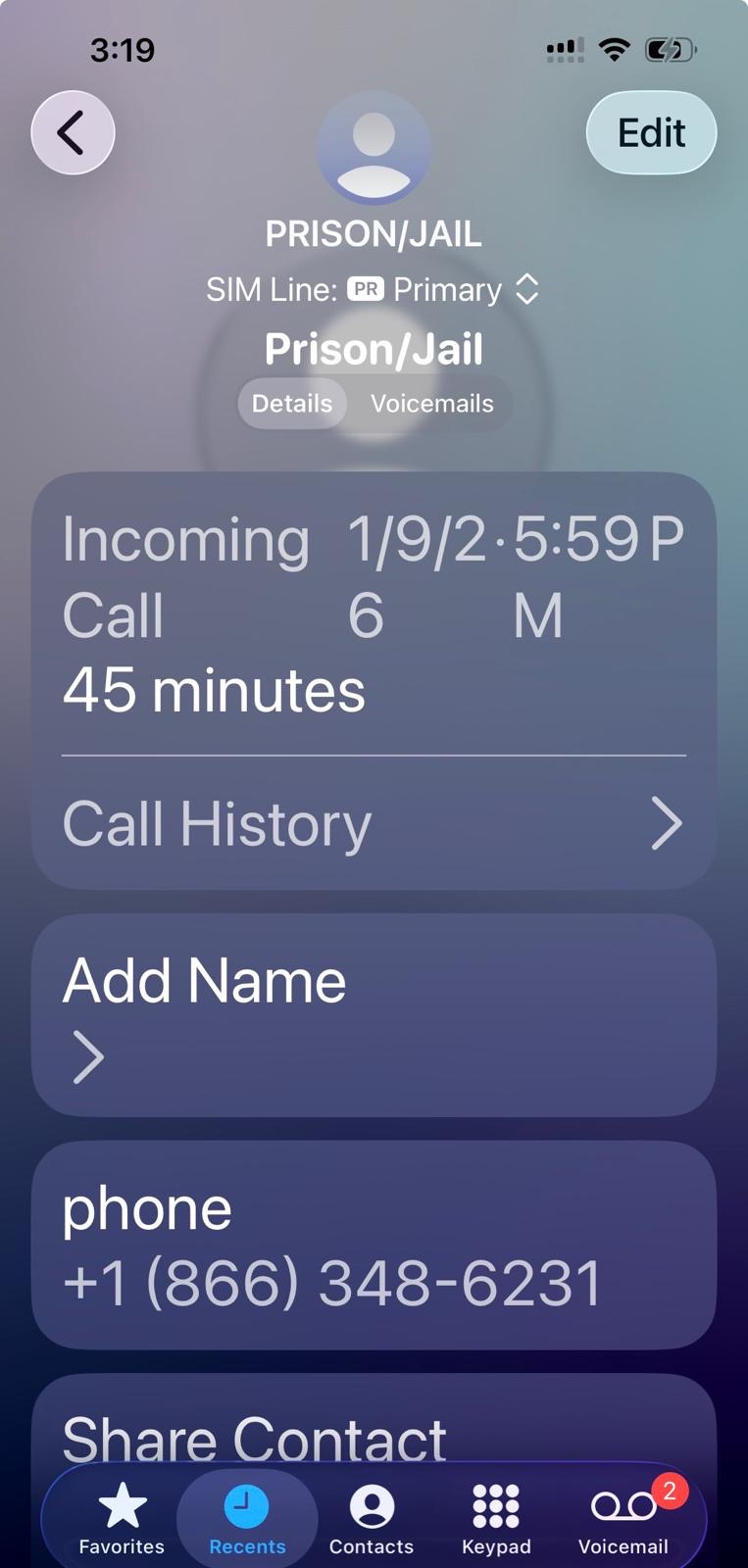Go to the Contacts tab

coord(372,1519)
